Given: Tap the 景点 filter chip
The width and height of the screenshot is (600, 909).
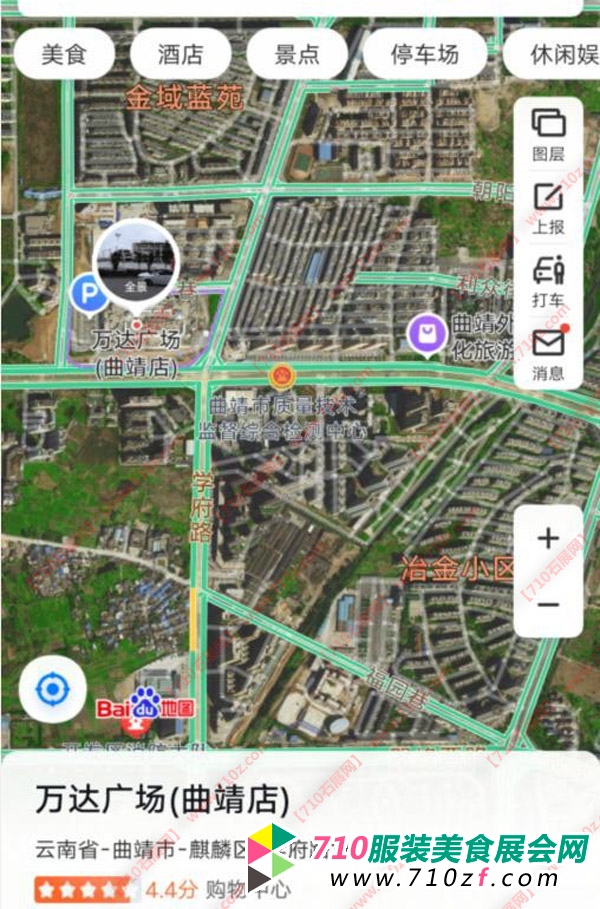Looking at the screenshot, I should click(297, 54).
